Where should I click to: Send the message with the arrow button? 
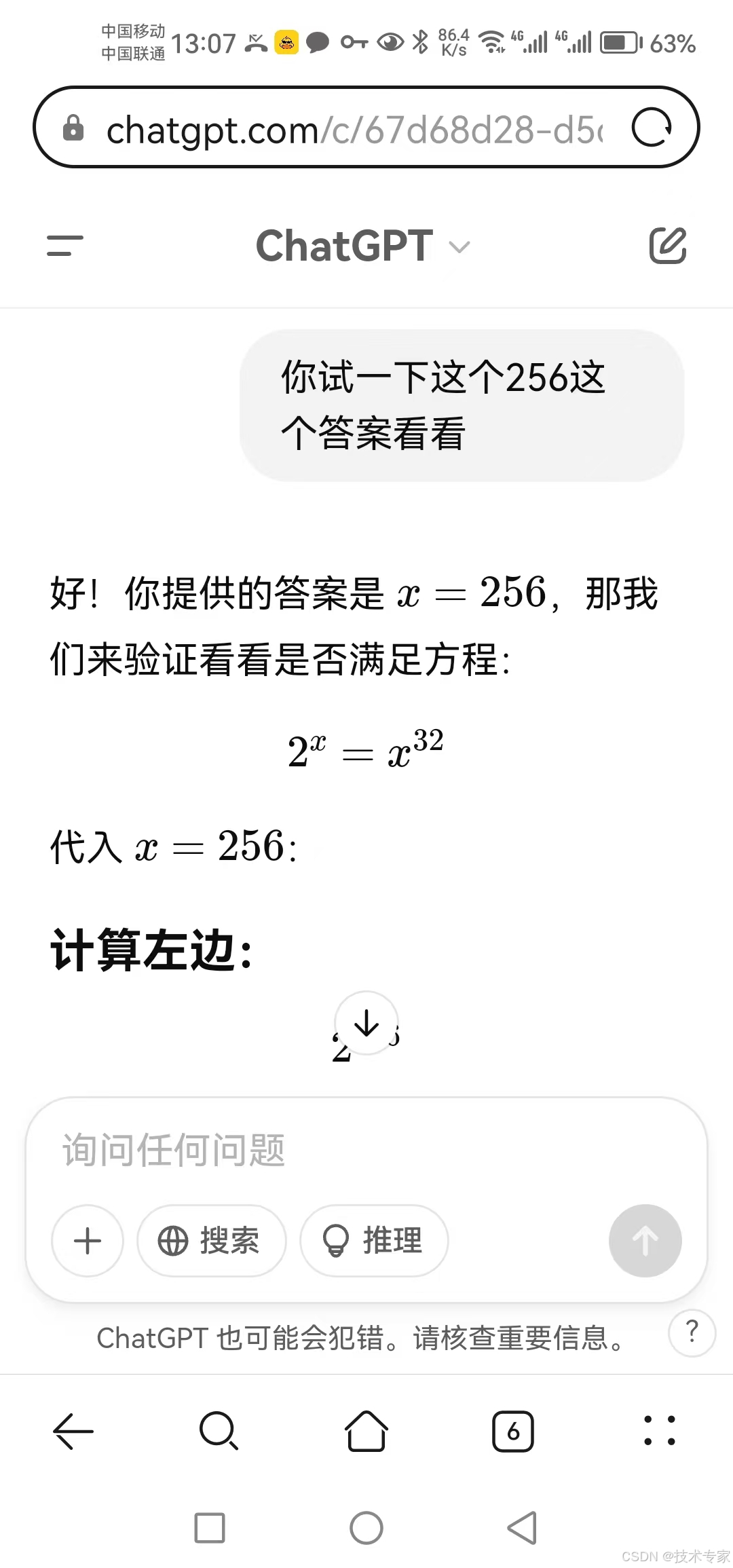645,1241
